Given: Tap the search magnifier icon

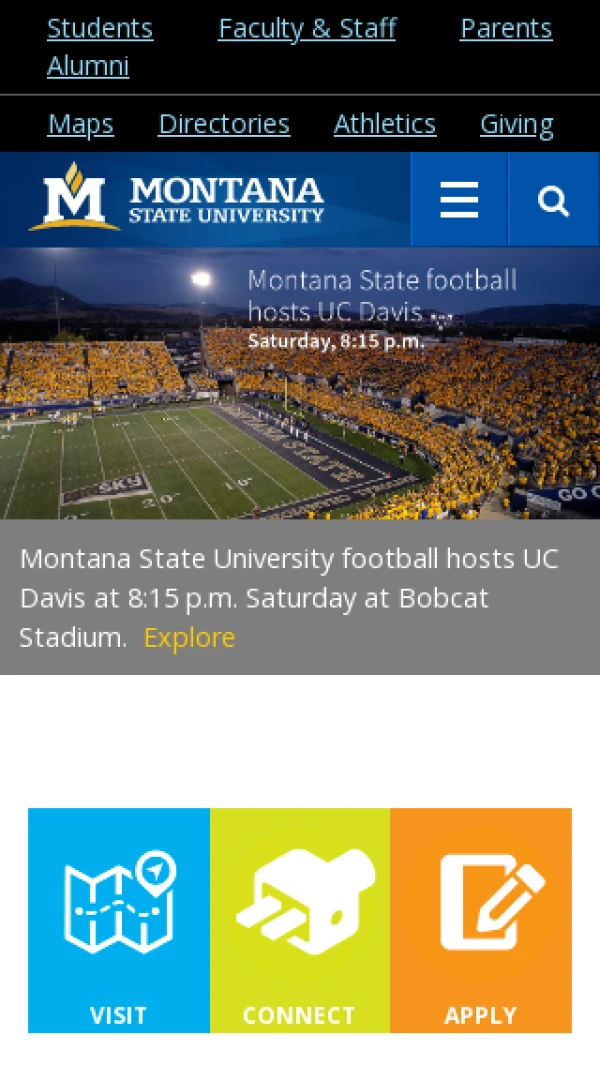Looking at the screenshot, I should coord(553,201).
